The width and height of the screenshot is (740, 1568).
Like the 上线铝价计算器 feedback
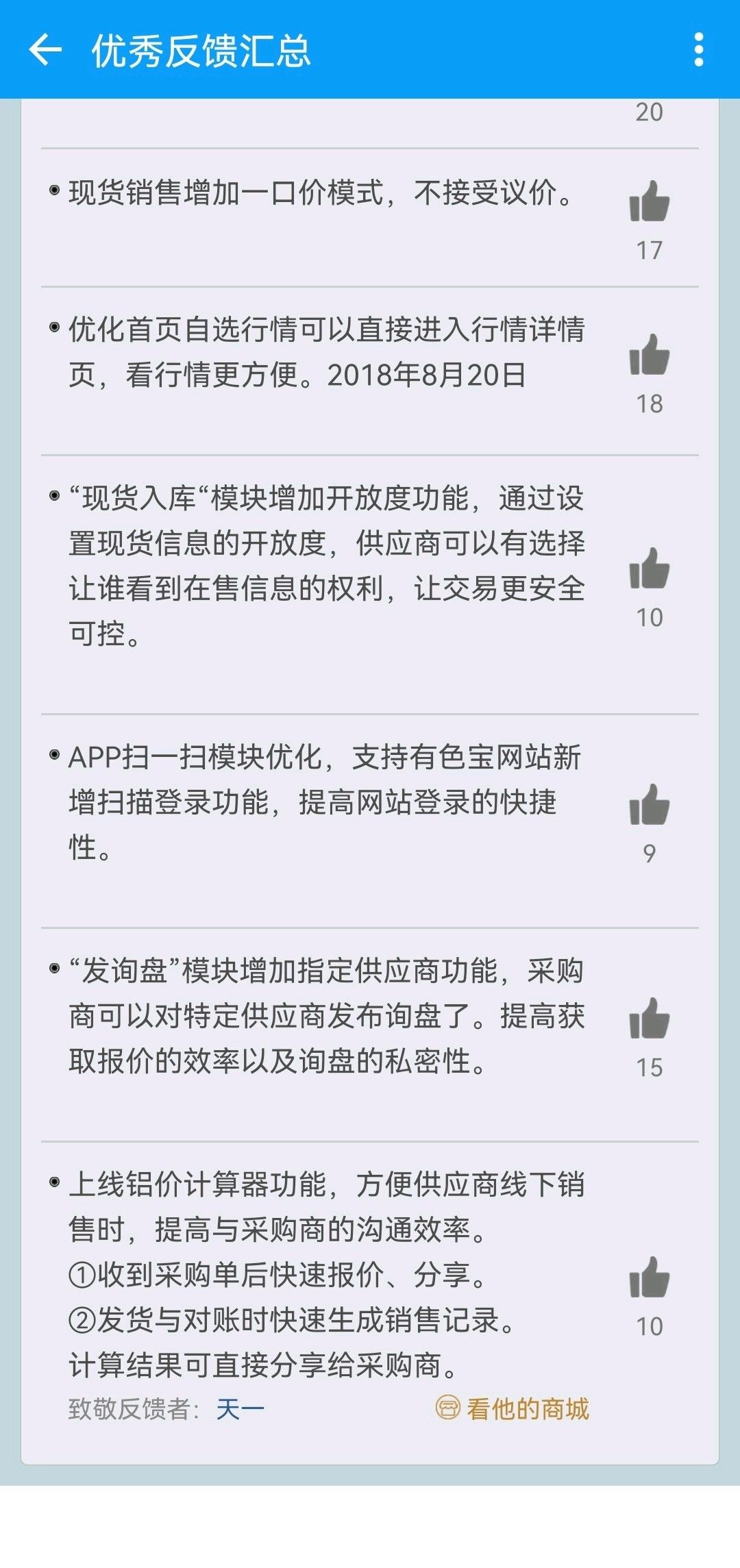[x=649, y=1278]
